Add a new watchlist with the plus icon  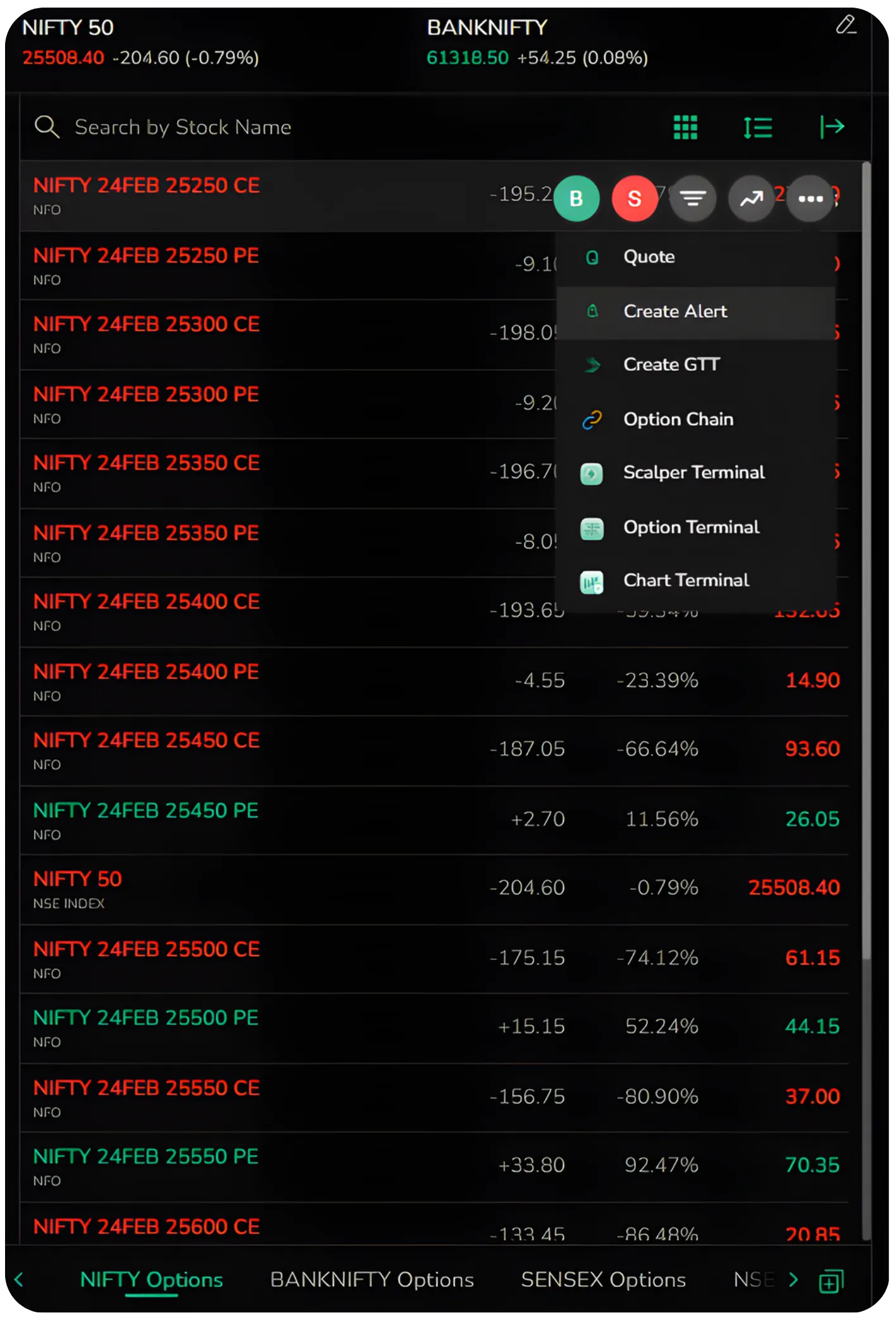[x=831, y=1280]
